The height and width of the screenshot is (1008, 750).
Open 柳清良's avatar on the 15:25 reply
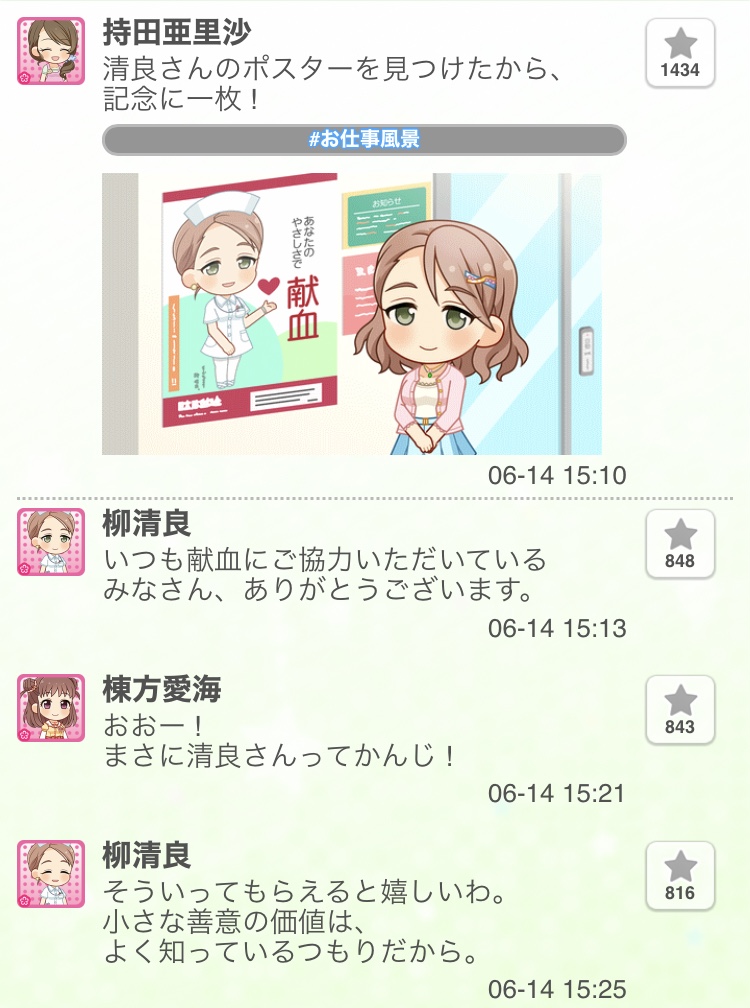(51, 874)
